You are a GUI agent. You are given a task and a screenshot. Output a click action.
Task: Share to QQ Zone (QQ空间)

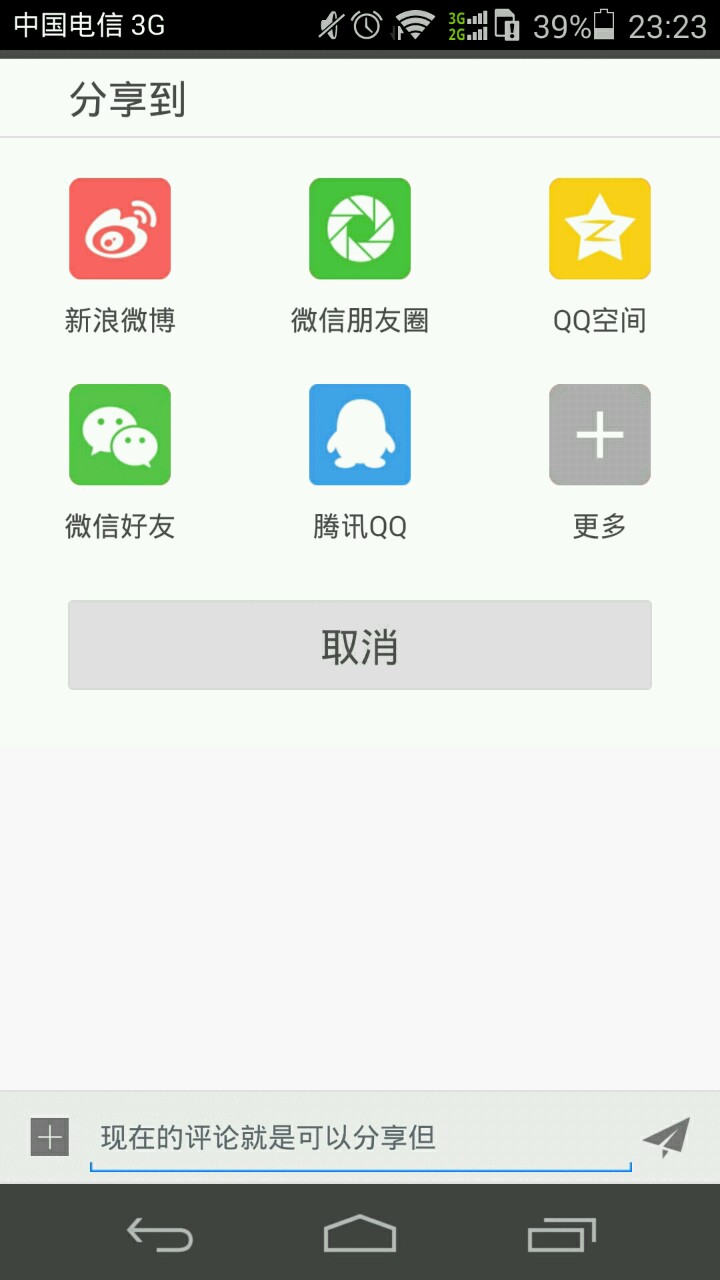600,229
